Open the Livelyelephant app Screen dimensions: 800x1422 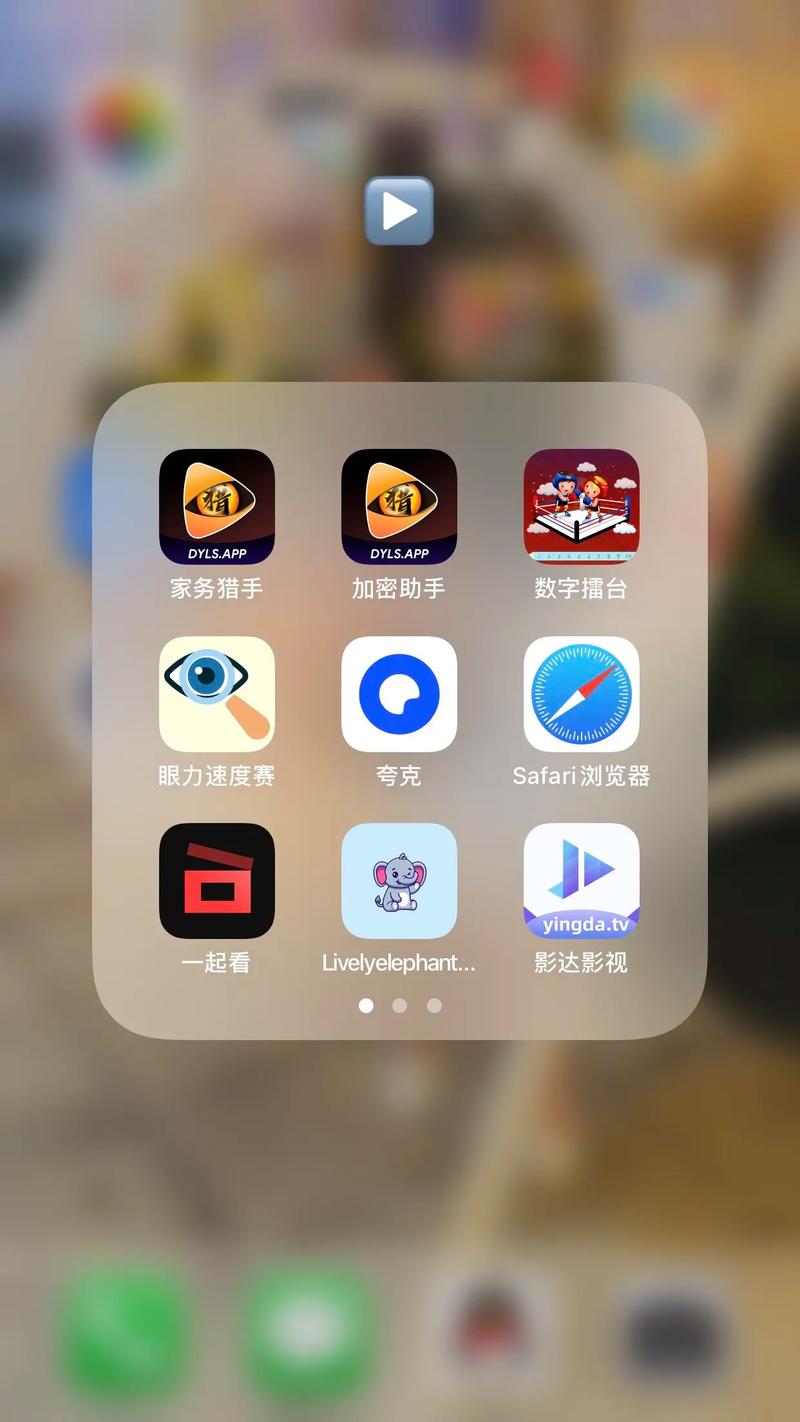tap(399, 881)
